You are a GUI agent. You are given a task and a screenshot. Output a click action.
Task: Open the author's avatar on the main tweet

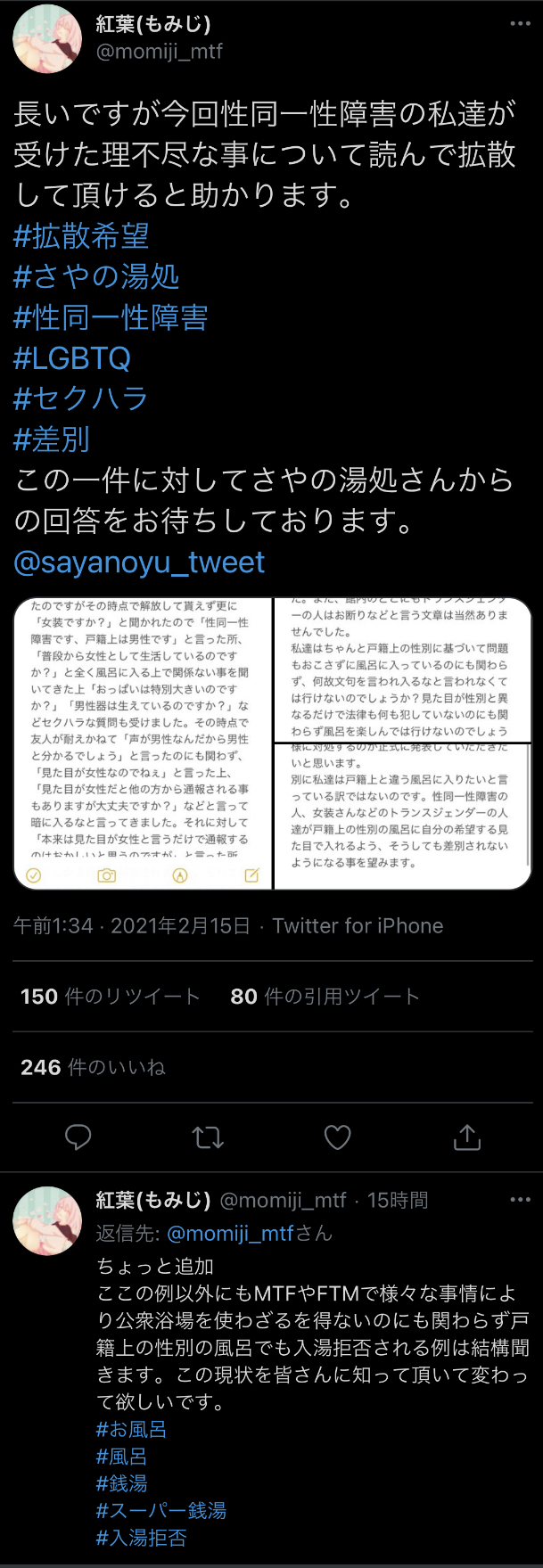point(47,38)
